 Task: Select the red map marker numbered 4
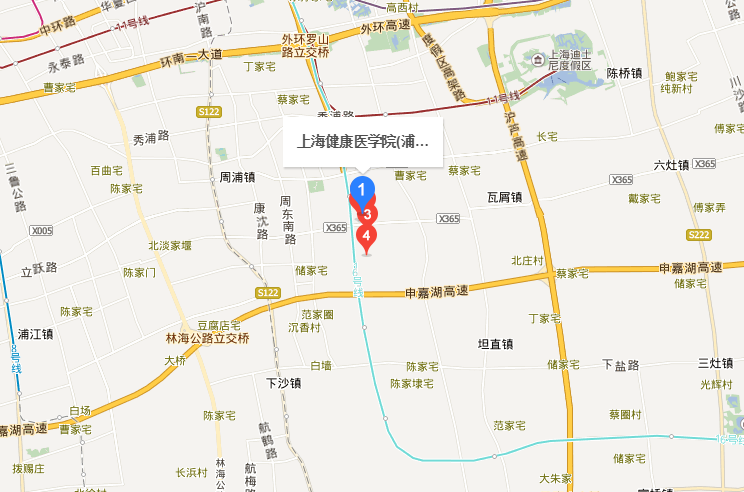[x=367, y=237]
